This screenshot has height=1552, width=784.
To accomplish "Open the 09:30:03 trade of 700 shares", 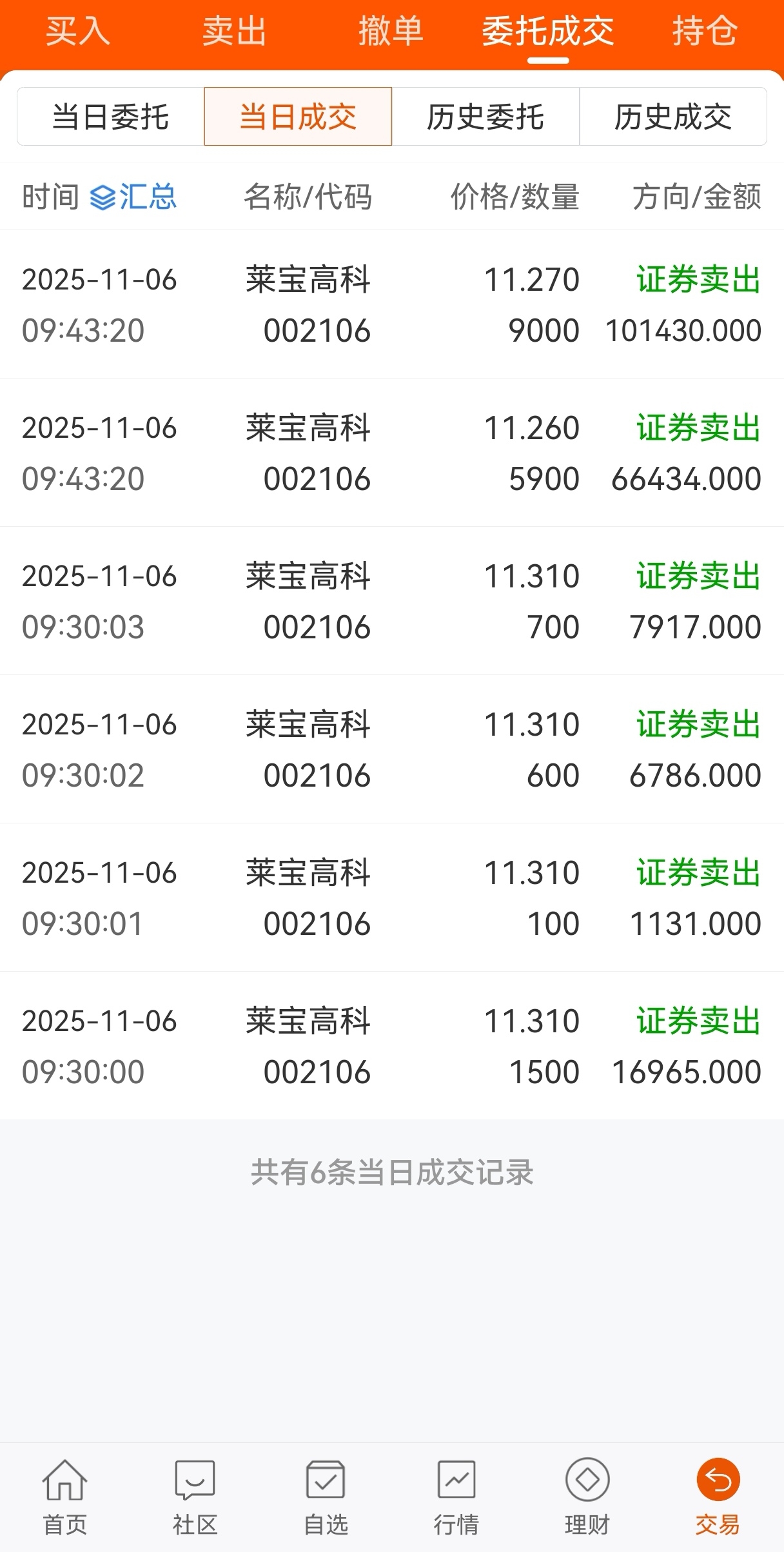I will [x=392, y=601].
